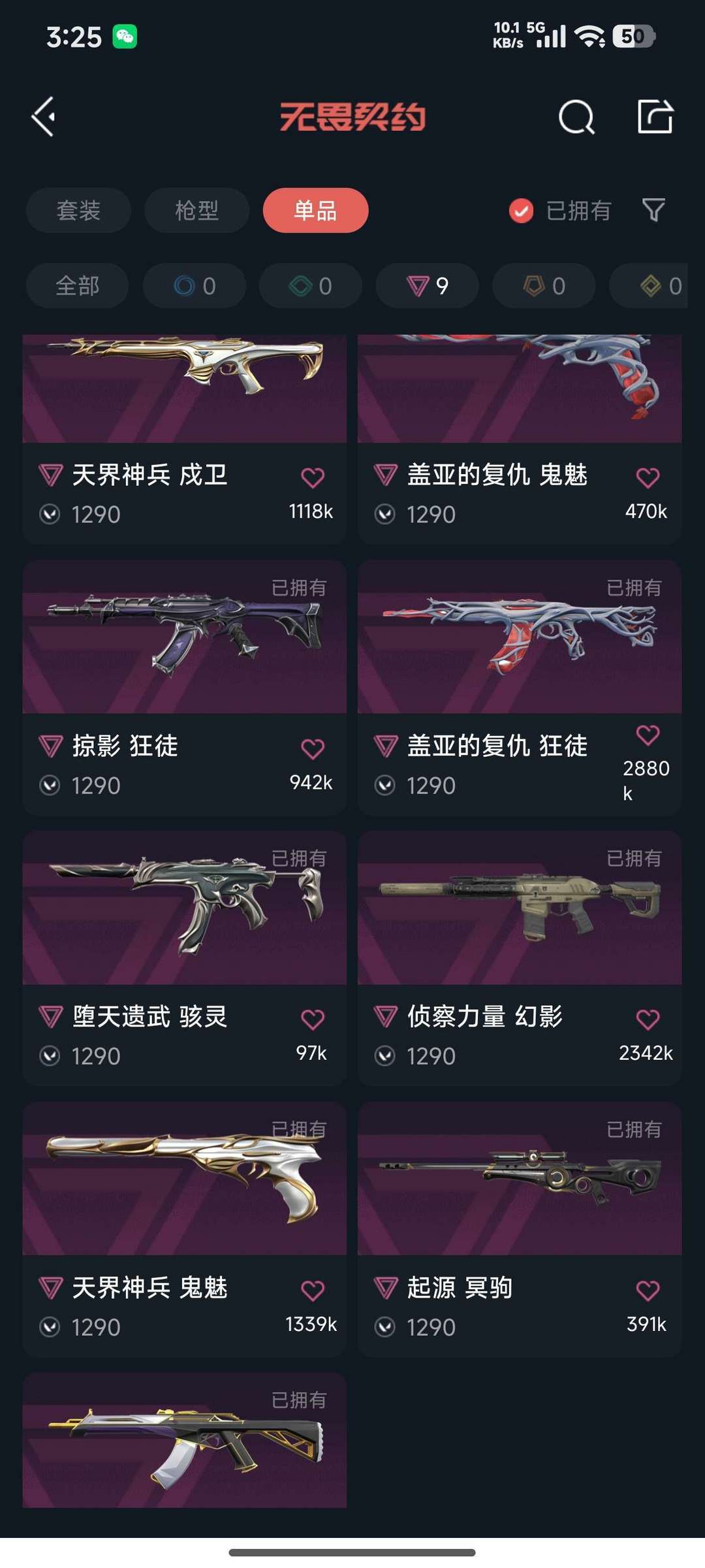
Task: Favorite the 盖亚的复仇 狂徒 skin
Action: coord(648,735)
